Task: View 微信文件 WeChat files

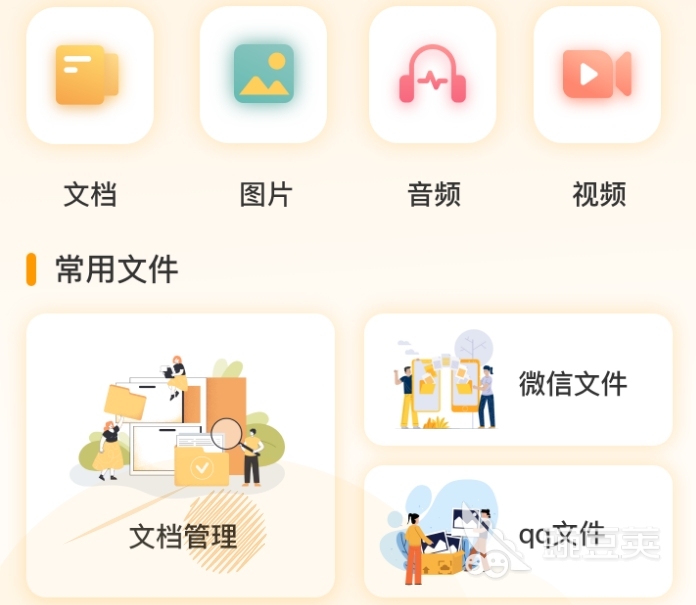Action: 518,380
